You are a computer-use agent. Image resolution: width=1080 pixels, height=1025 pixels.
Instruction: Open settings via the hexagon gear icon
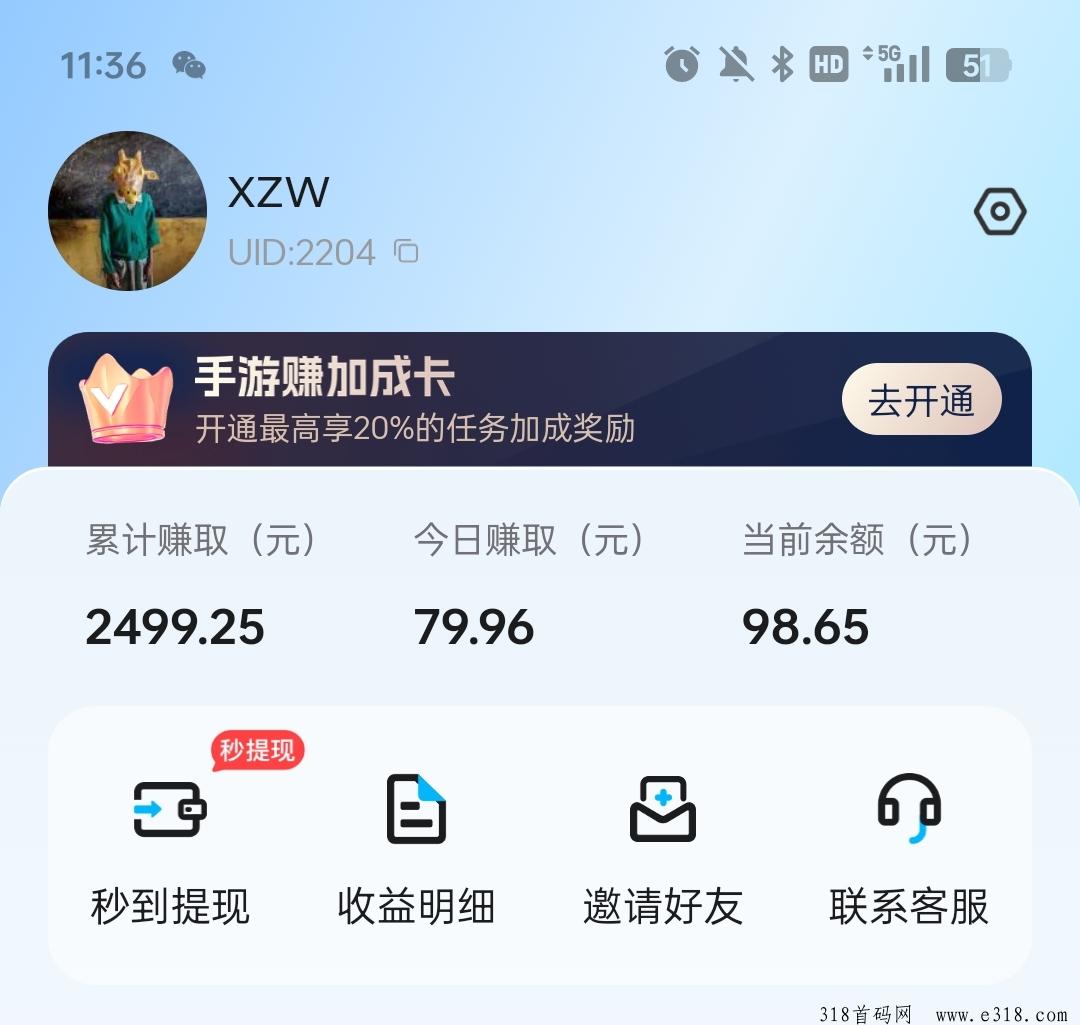click(1000, 212)
